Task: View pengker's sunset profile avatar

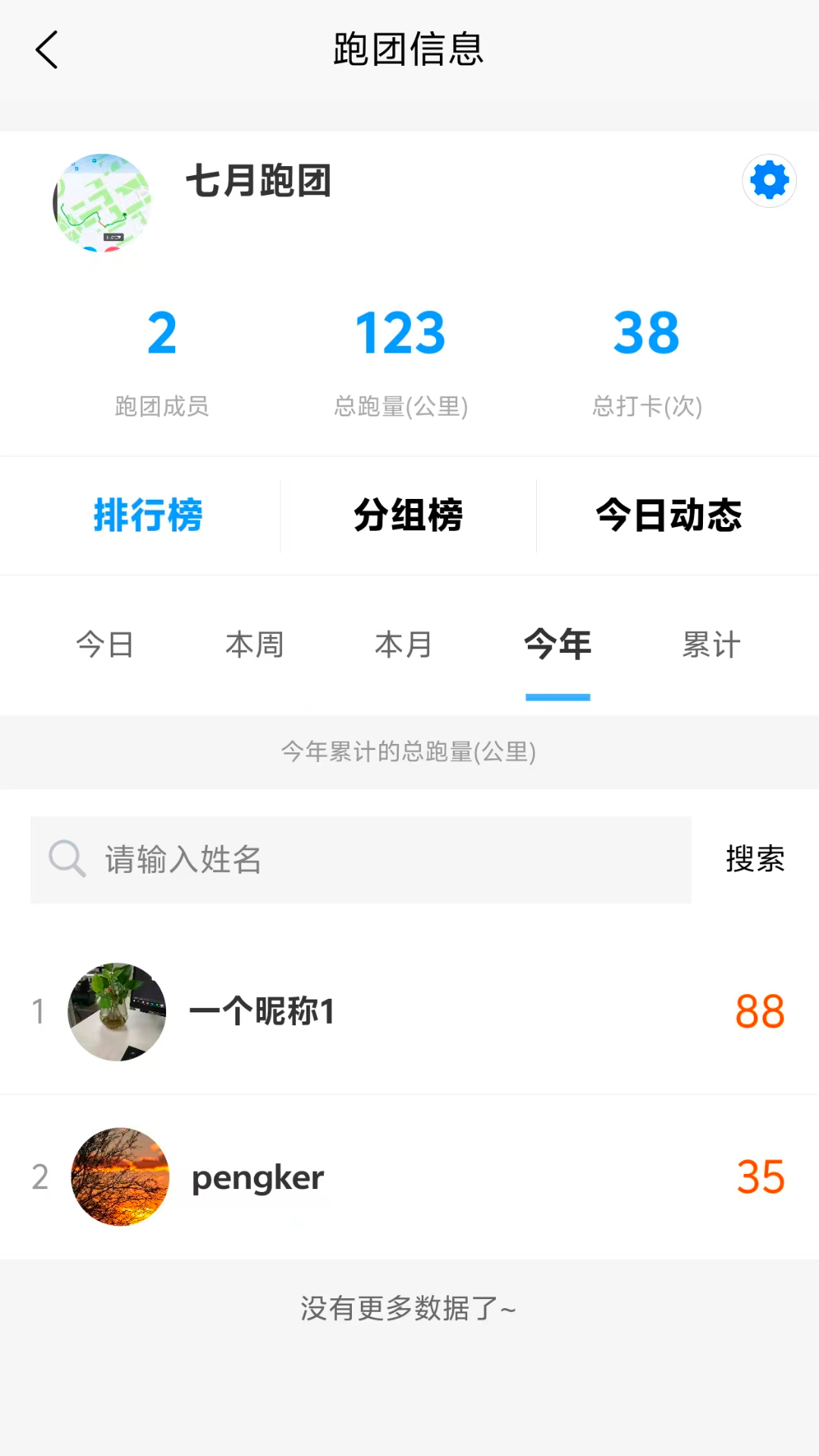Action: [120, 1177]
